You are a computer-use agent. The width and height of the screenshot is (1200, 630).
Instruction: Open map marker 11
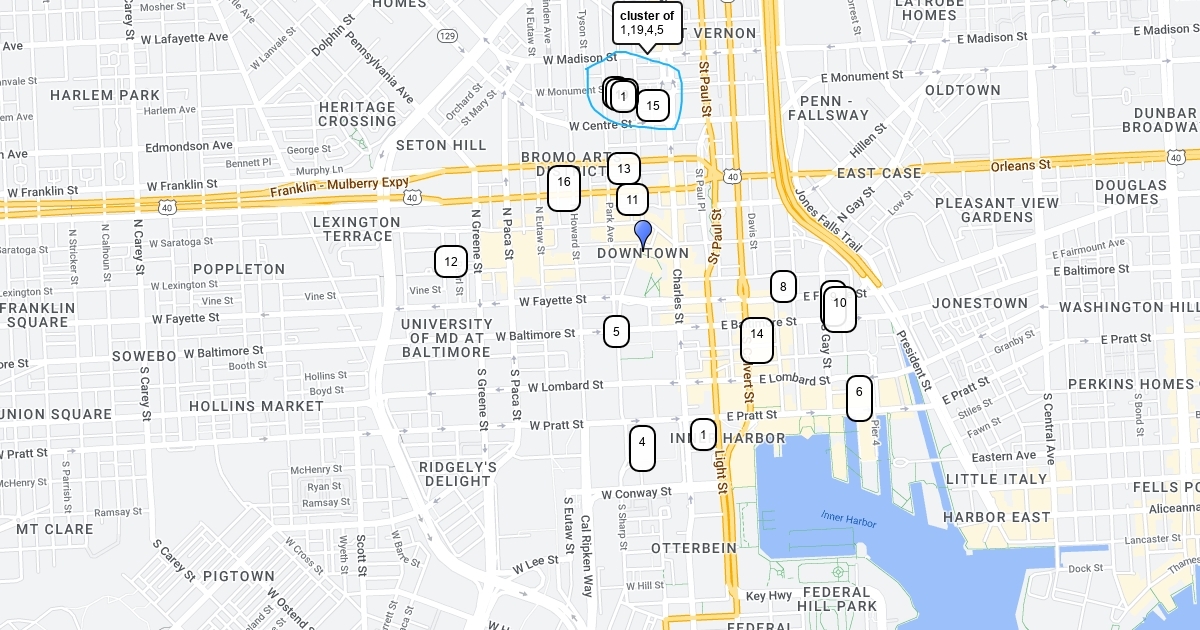tap(632, 200)
